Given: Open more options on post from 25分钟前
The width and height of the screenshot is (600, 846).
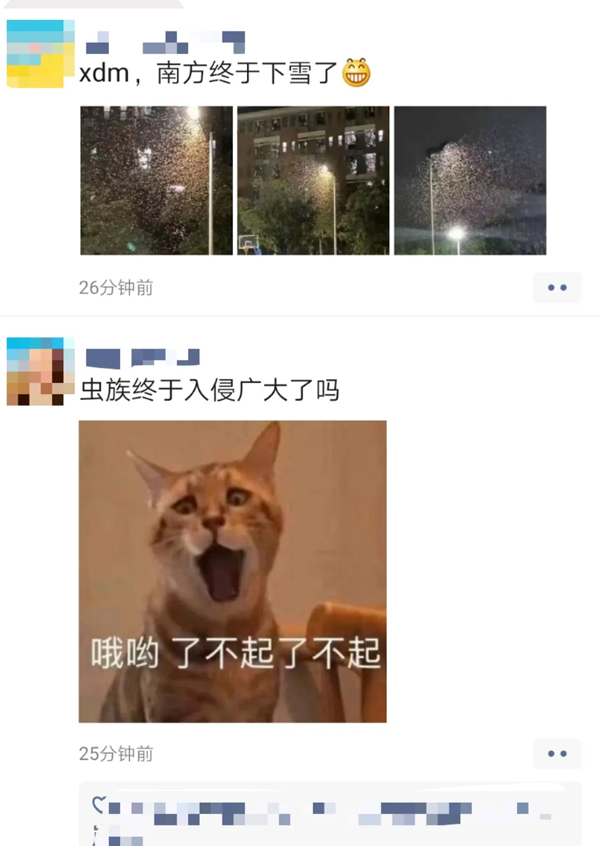Looking at the screenshot, I should pyautogui.click(x=557, y=754).
